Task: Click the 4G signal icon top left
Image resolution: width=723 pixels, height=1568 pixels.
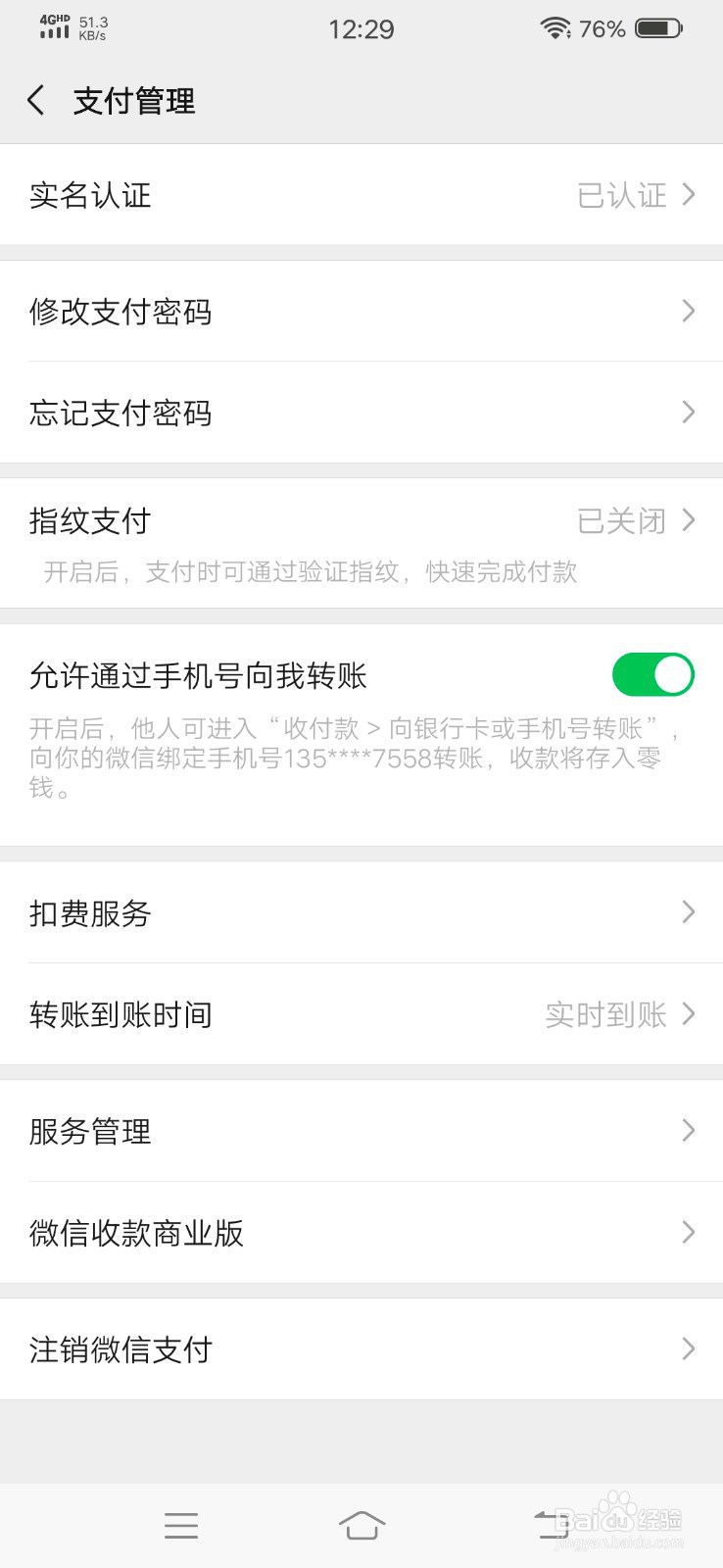Action: coord(54,27)
